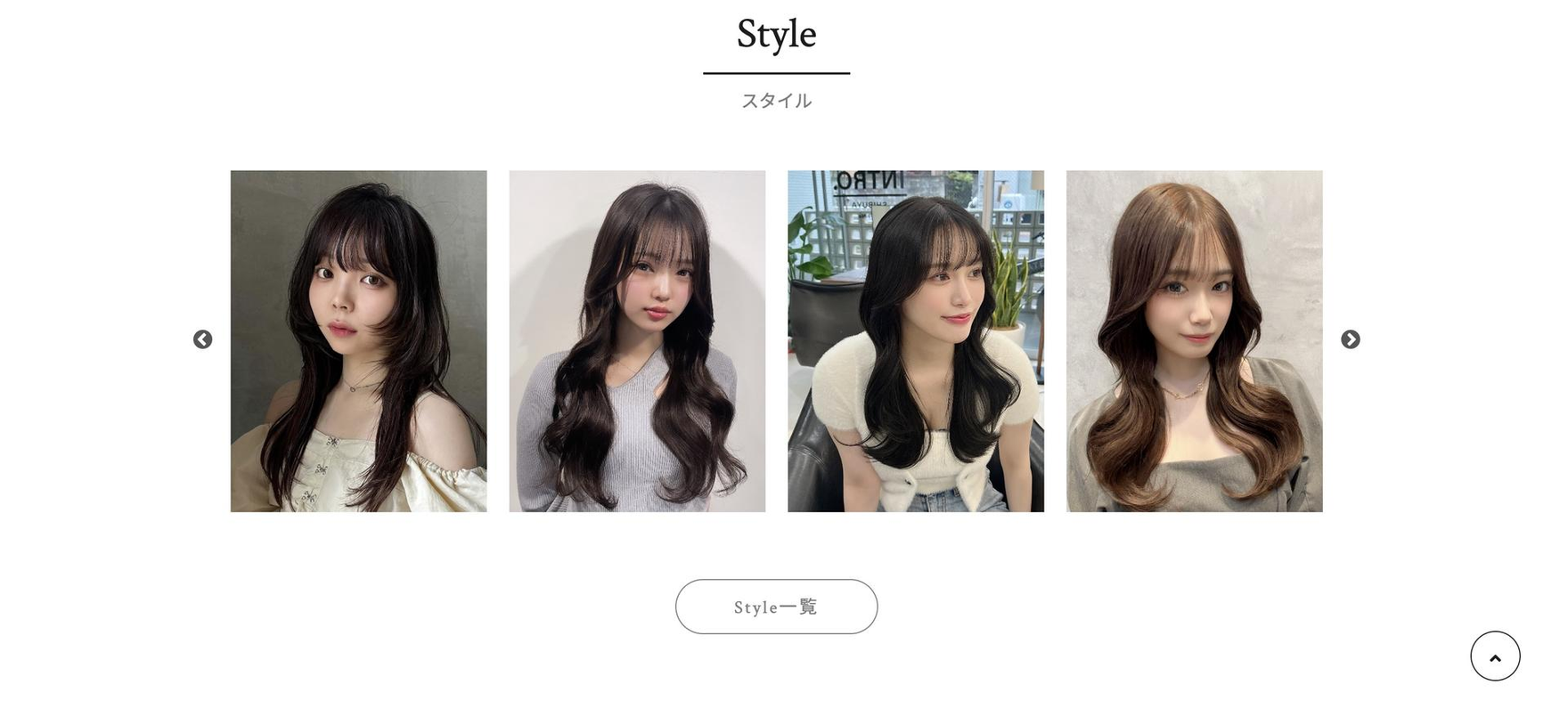Screen dimensions: 1568x701
Task: Open the style photo with gray knit top
Action: tap(637, 341)
